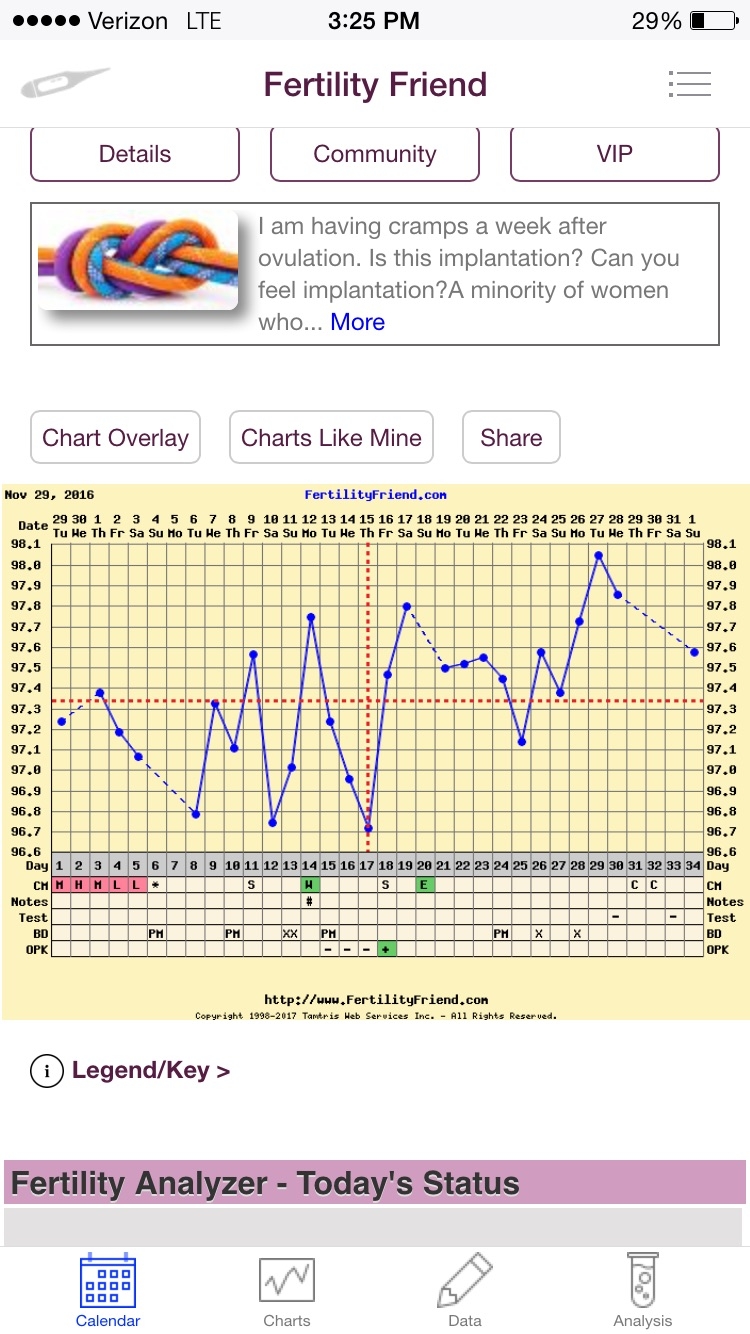Open the Details button
Image resolution: width=750 pixels, height=1334 pixels.
pyautogui.click(x=135, y=154)
